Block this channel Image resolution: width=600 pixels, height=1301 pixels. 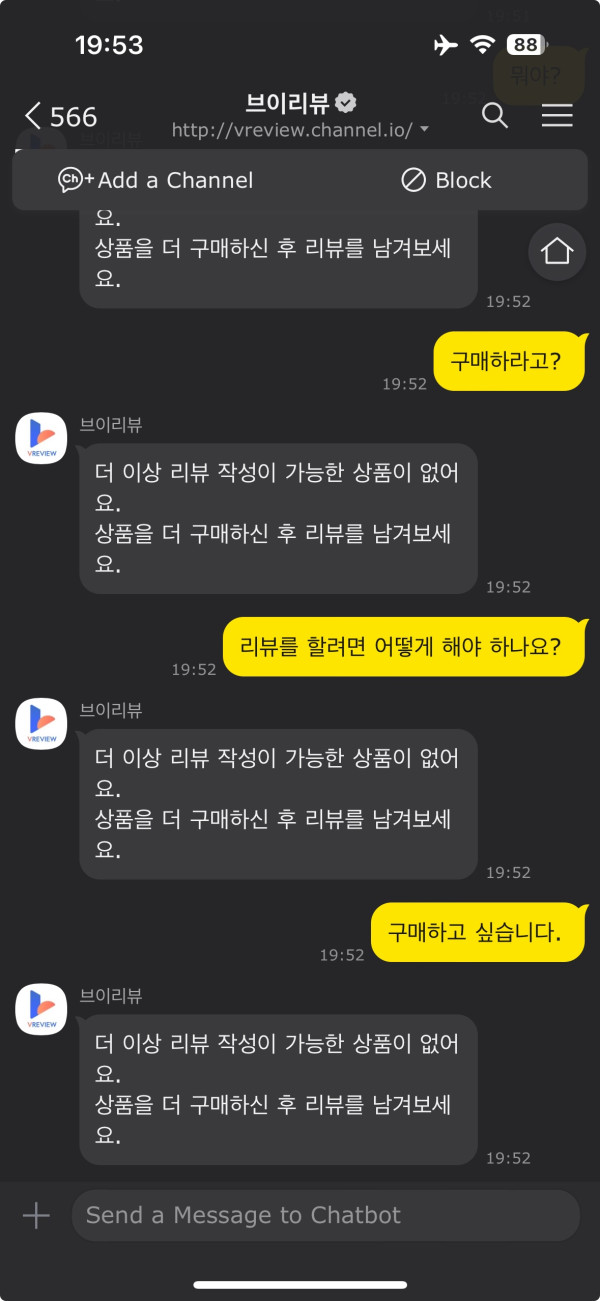[446, 180]
